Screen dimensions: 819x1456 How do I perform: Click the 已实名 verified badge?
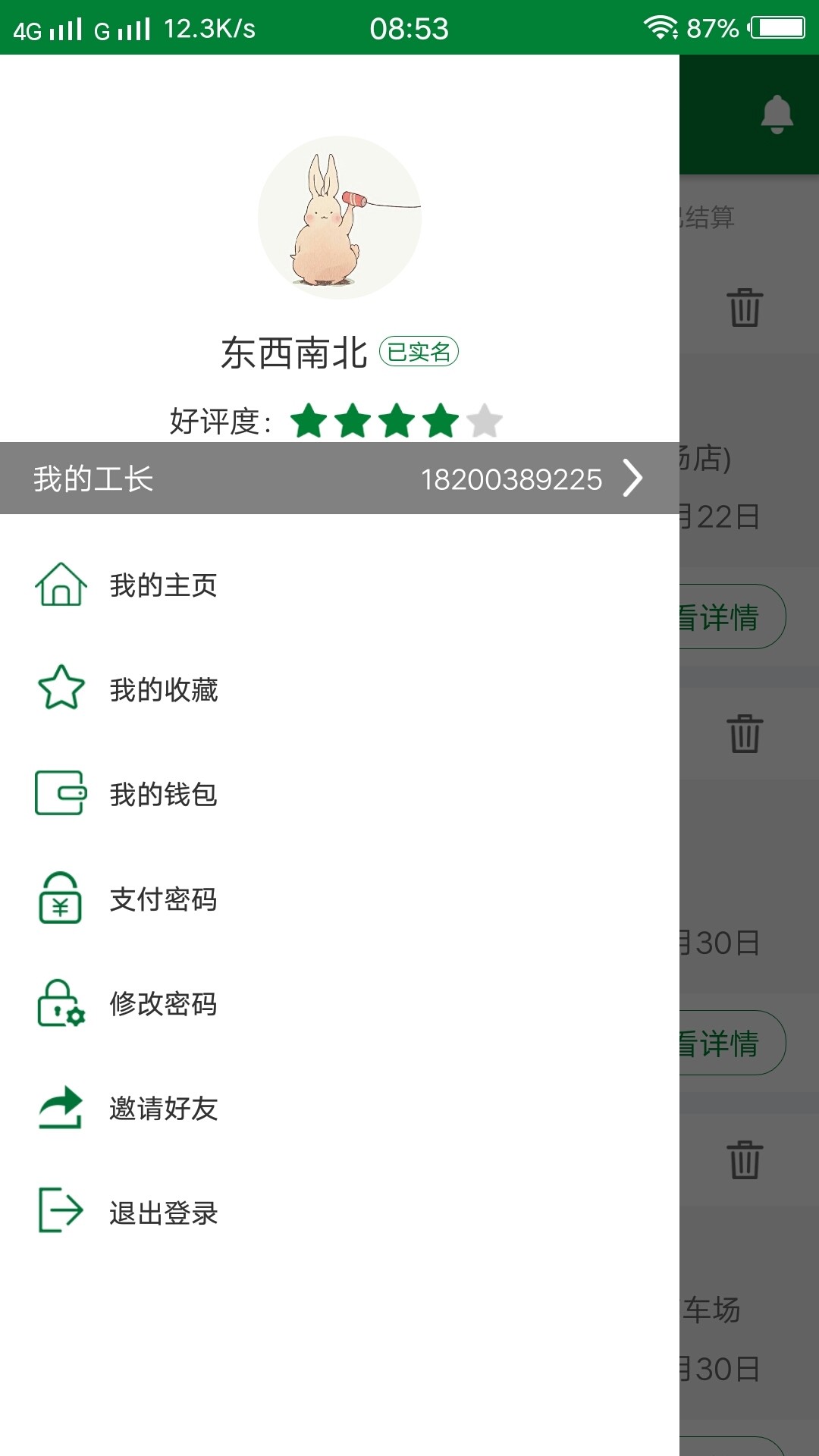click(x=421, y=350)
